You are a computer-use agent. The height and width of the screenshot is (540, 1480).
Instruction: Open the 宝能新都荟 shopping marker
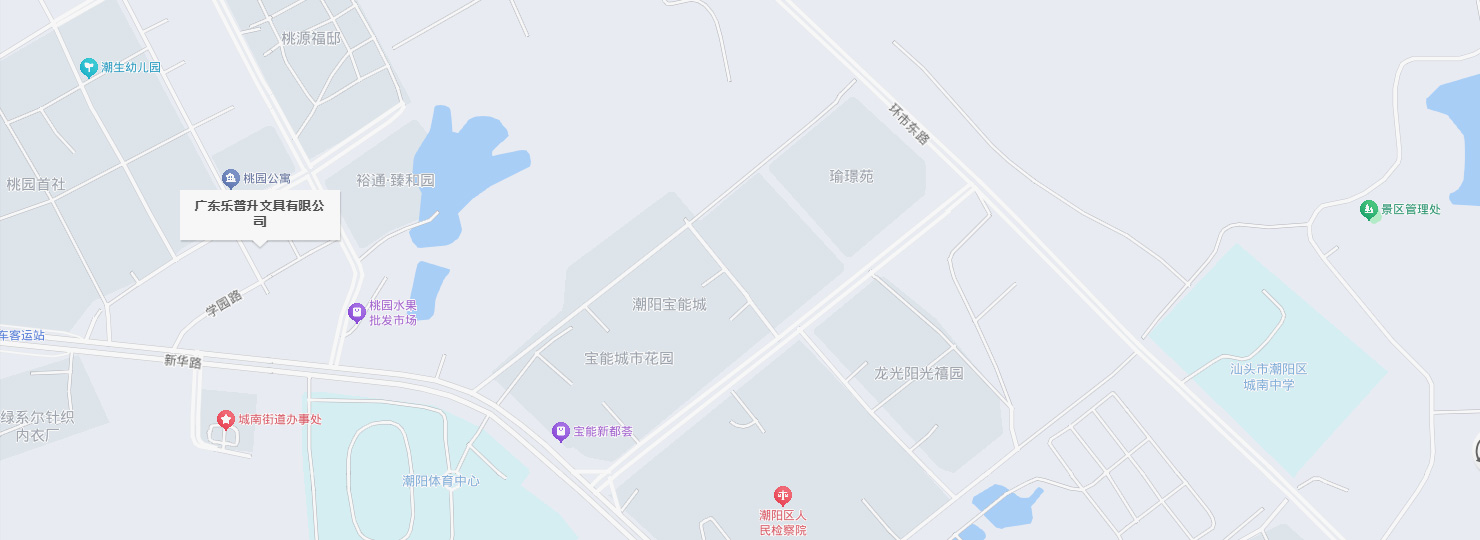tap(561, 431)
